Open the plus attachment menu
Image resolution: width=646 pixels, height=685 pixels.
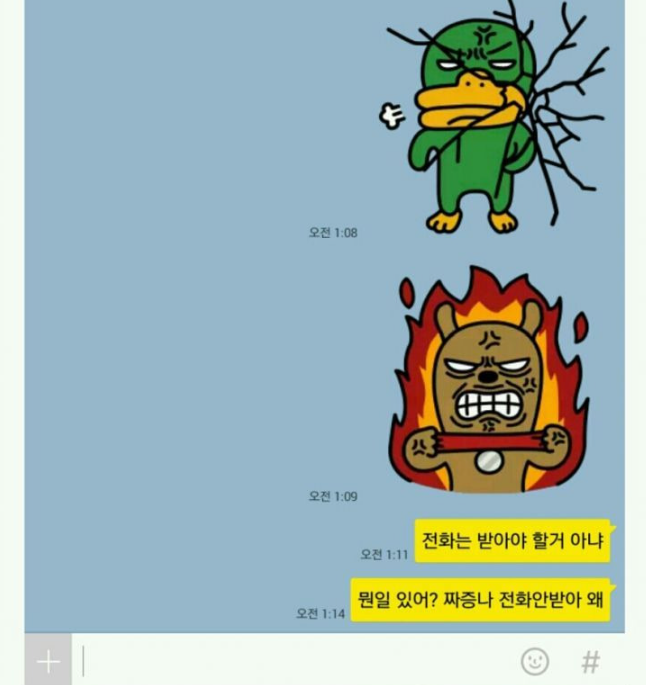48,661
